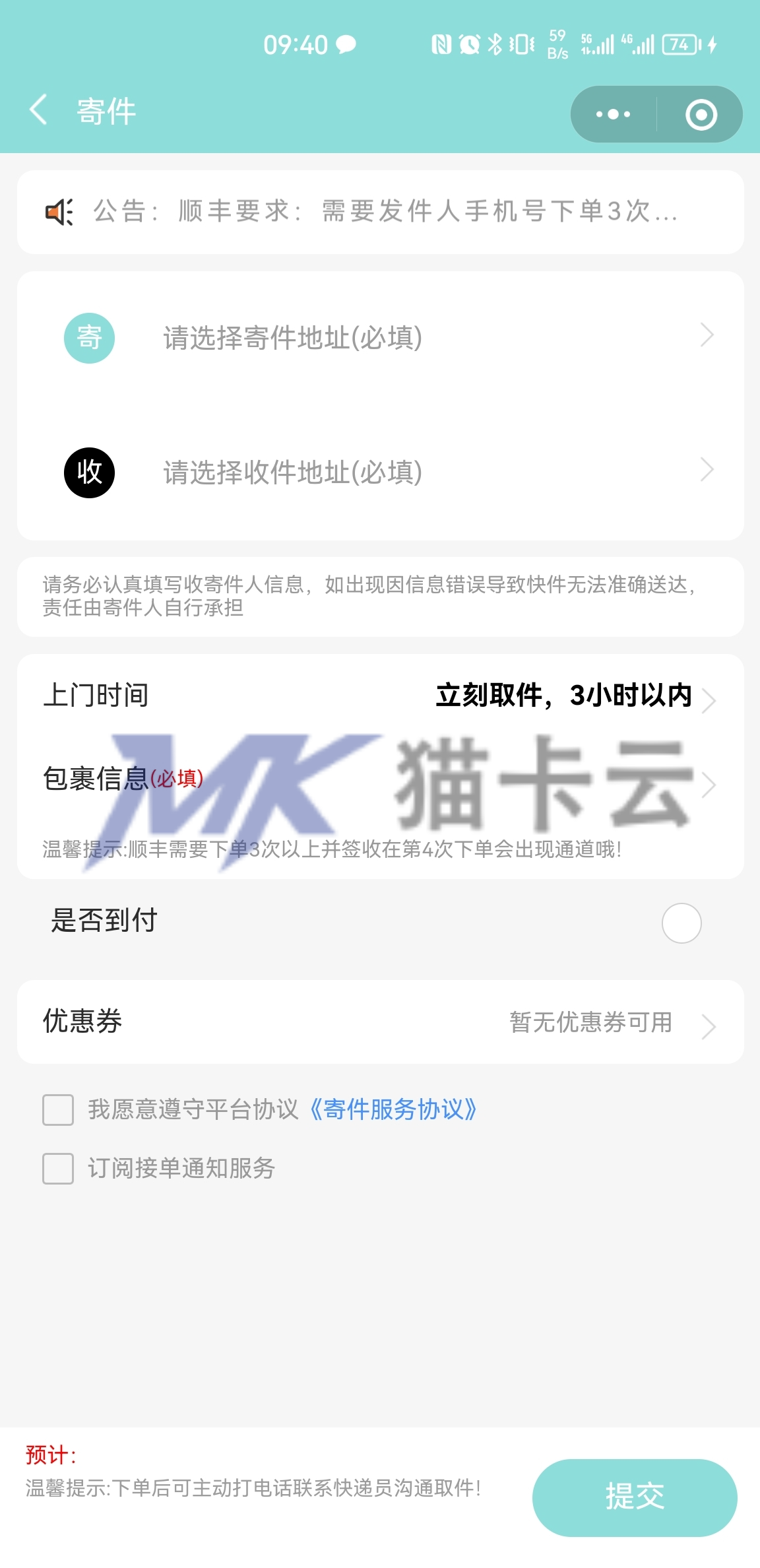This screenshot has height=1568, width=760.
Task: Close the mini program with the circle button
Action: tap(701, 114)
